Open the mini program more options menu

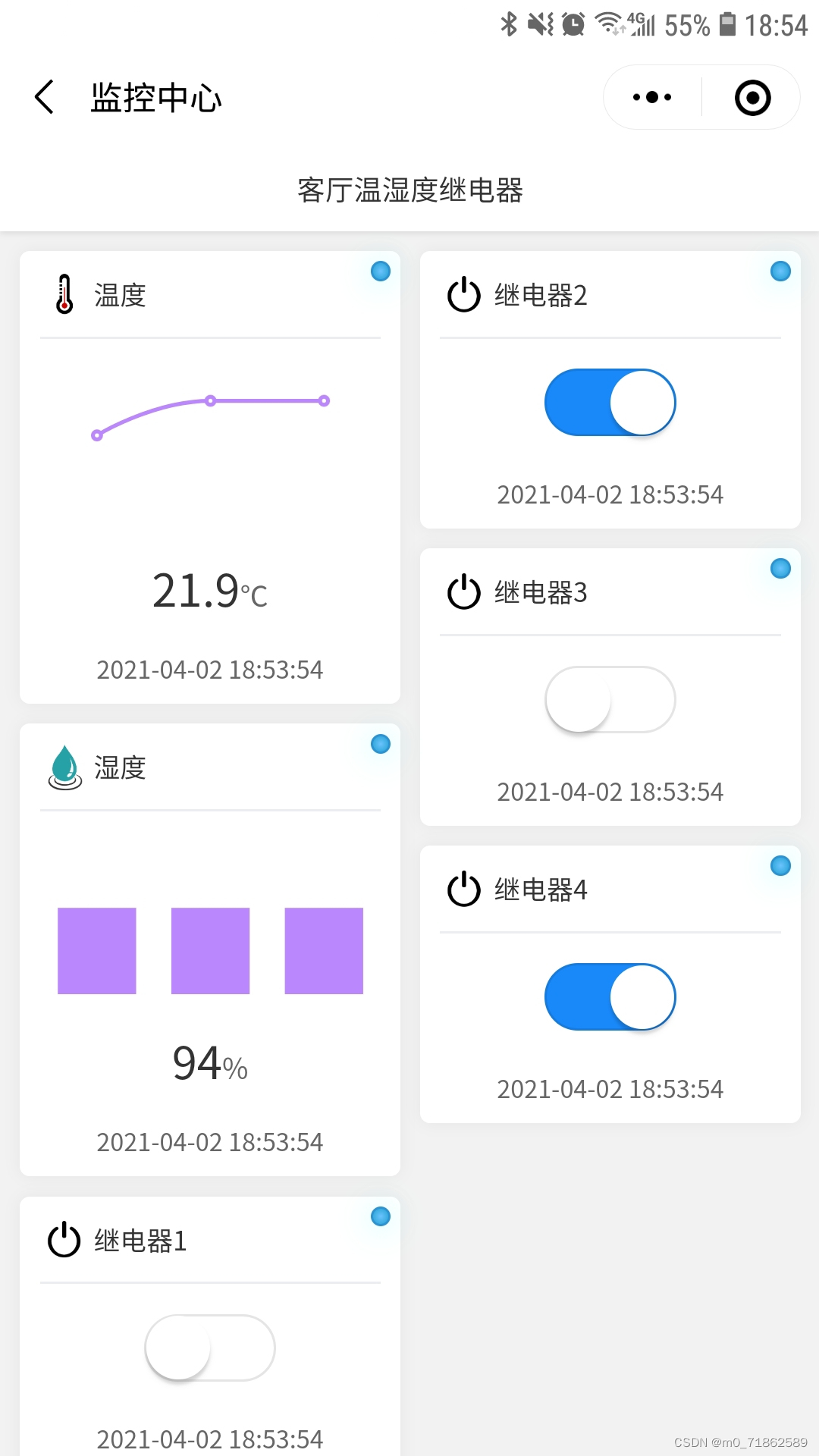652,97
